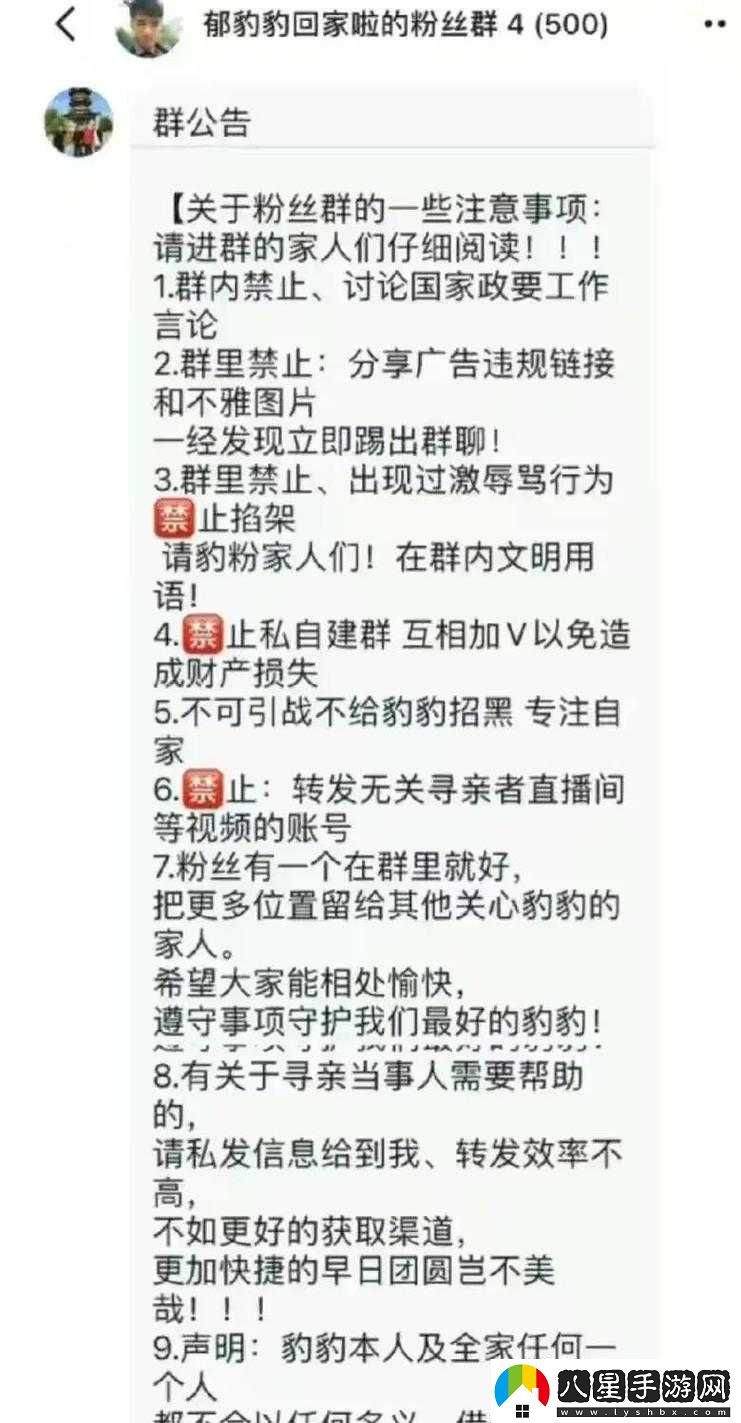Screen dimensions: 741x1423
Task: Open the group avatar in the header
Action: (x=148, y=26)
